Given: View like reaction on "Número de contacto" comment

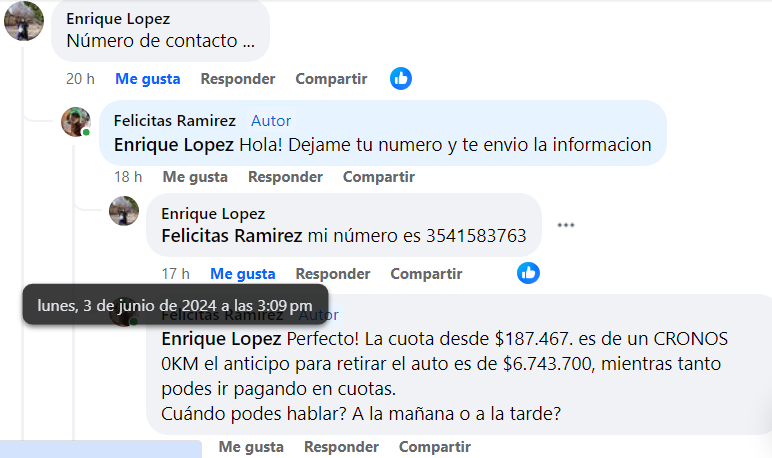Looking at the screenshot, I should [x=401, y=78].
